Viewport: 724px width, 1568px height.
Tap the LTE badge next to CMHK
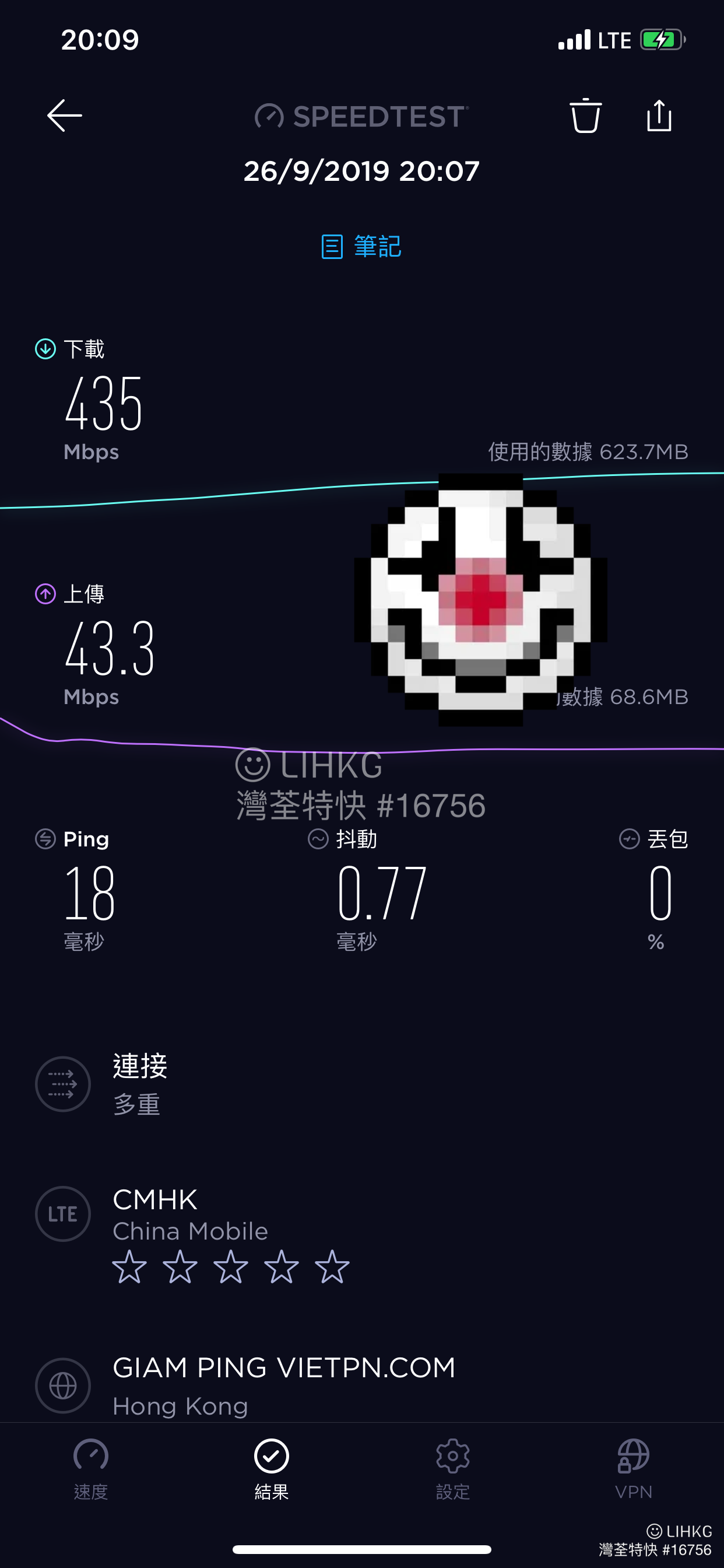(x=63, y=1213)
